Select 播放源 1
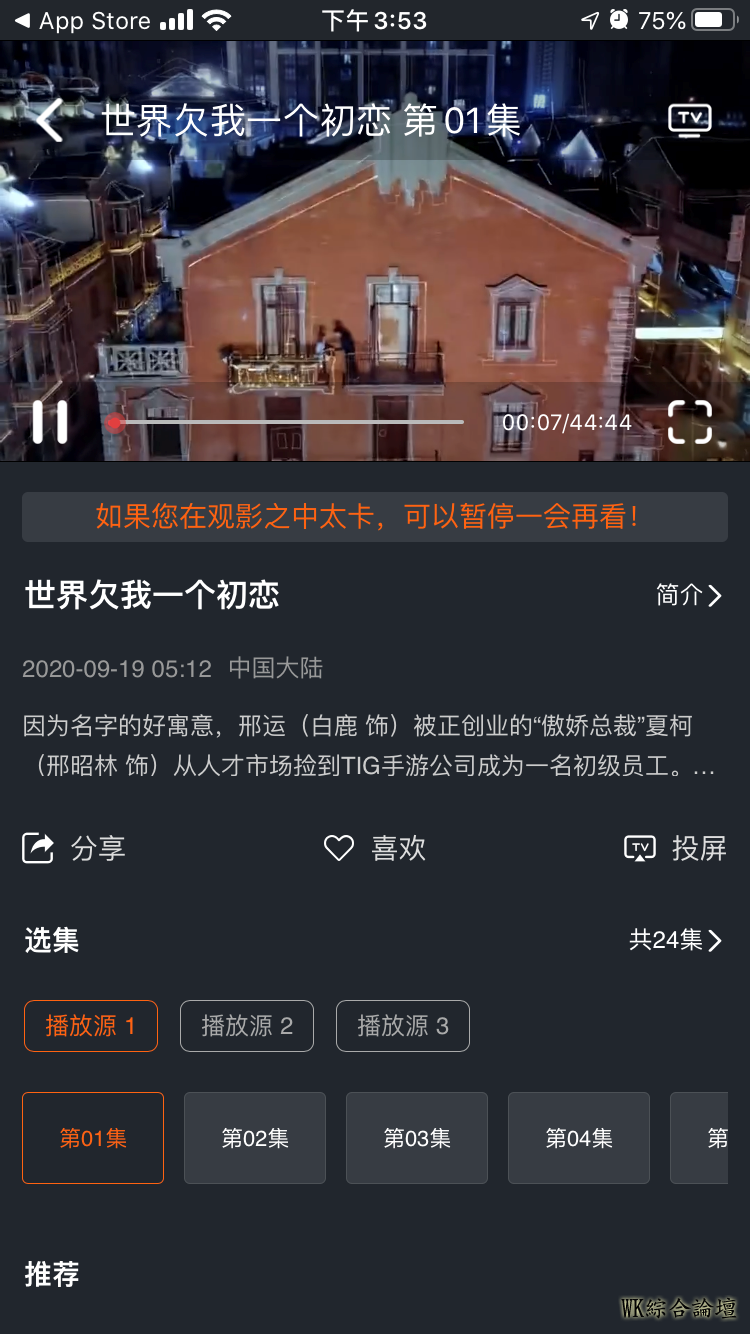The width and height of the screenshot is (750, 1334). [91, 1026]
